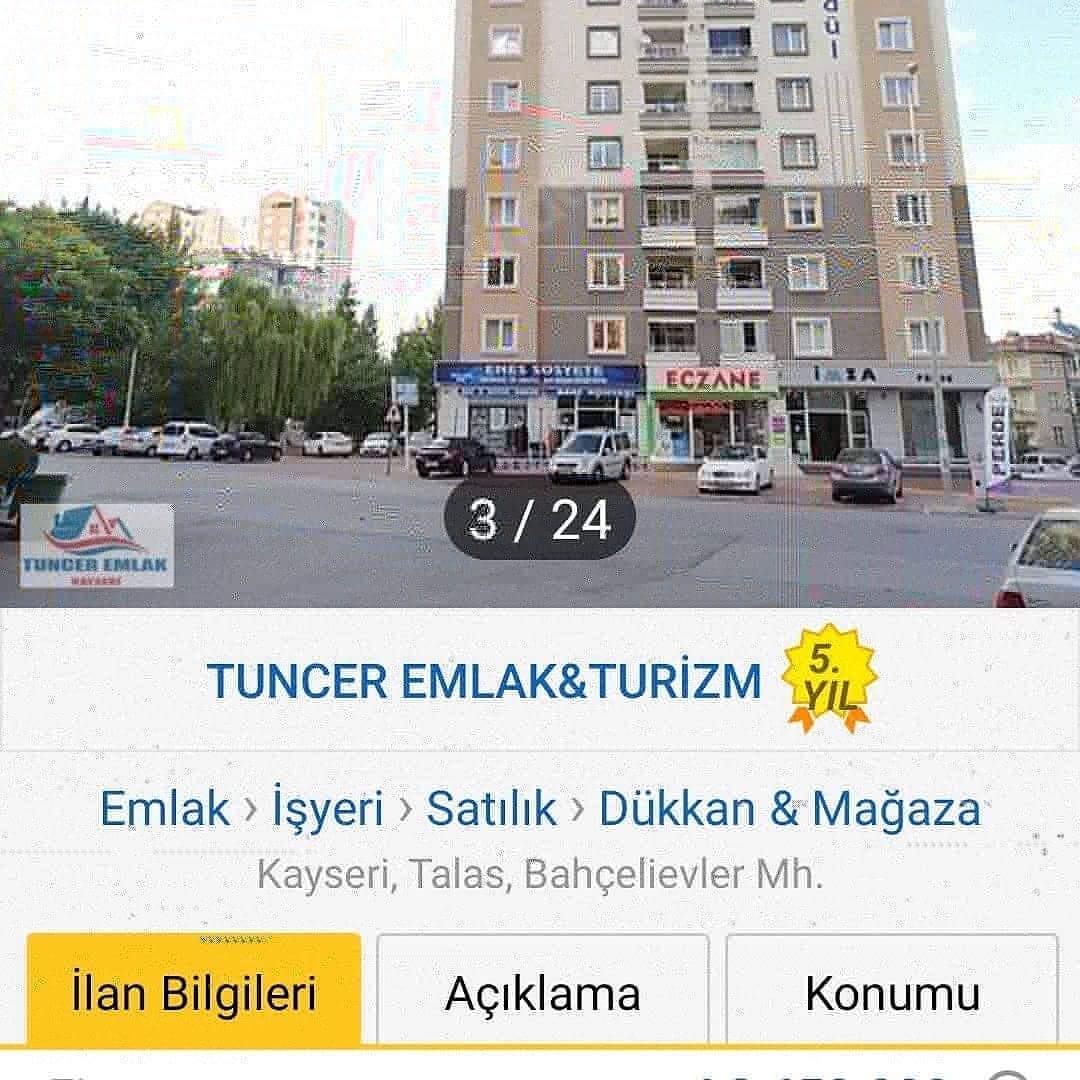
Task: Select the İlan Bilgileri tab
Action: click(194, 989)
